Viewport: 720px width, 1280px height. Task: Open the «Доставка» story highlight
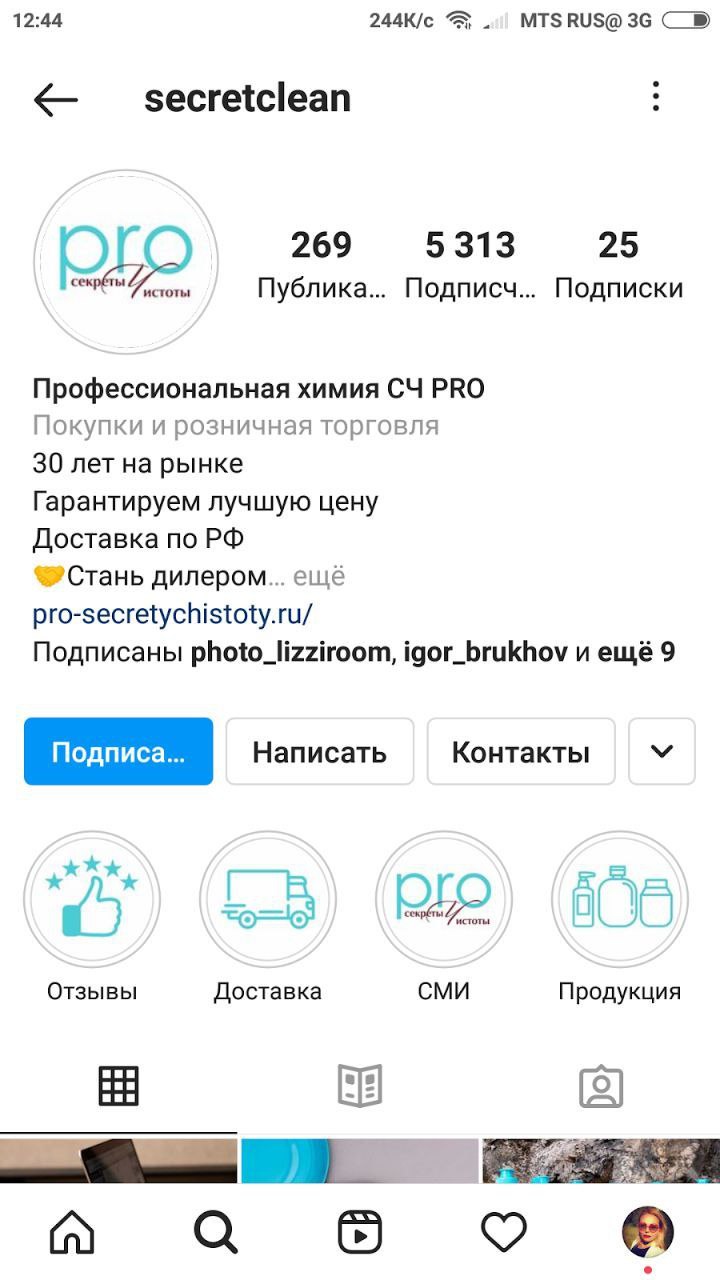point(268,899)
